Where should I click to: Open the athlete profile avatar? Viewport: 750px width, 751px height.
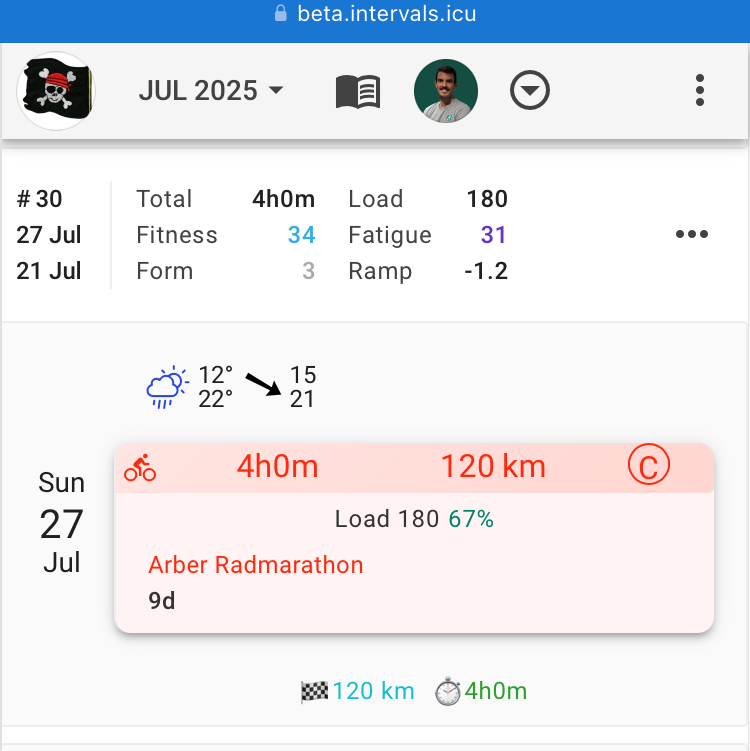click(446, 91)
